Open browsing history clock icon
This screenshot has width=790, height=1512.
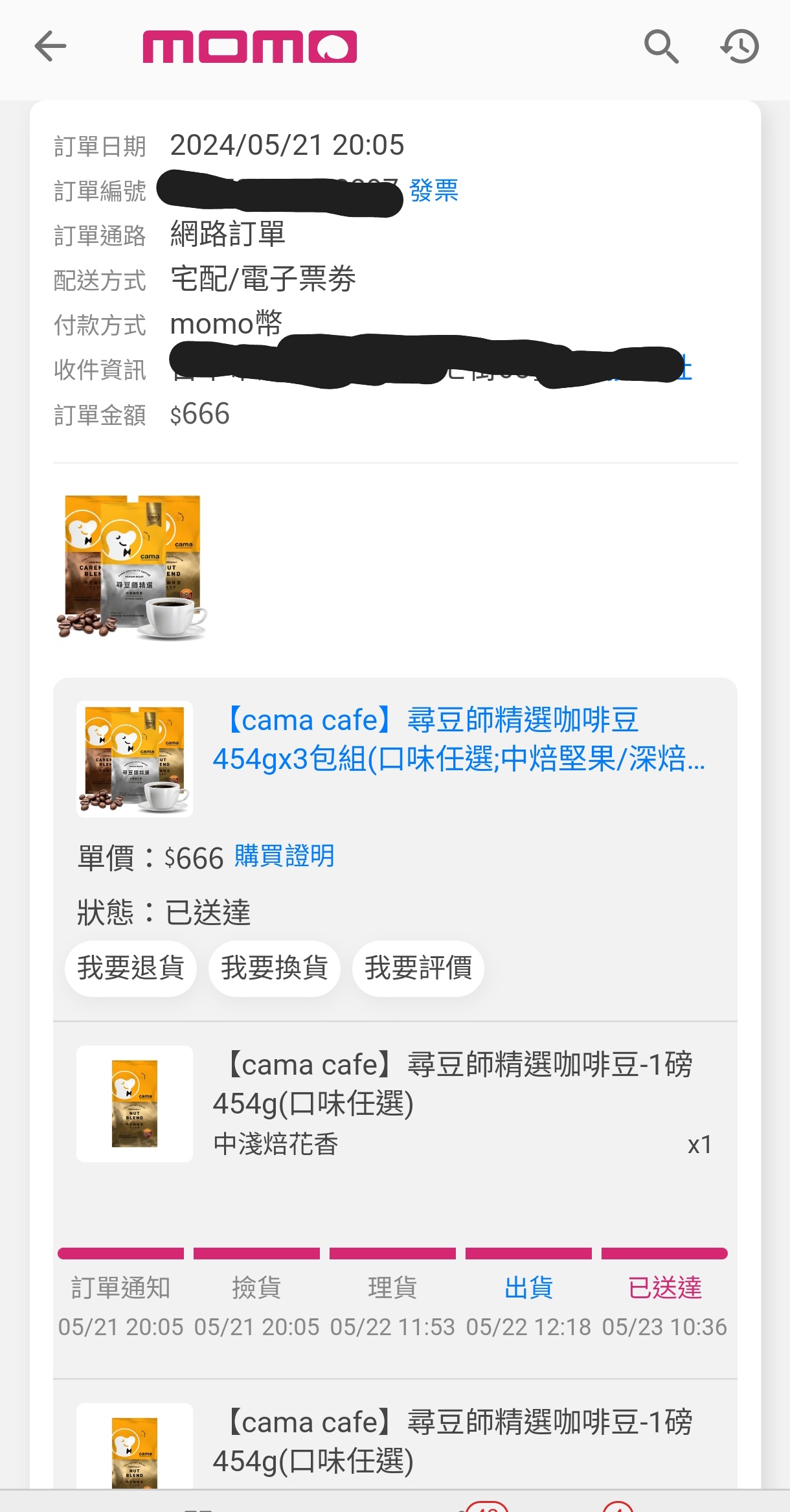[x=739, y=47]
